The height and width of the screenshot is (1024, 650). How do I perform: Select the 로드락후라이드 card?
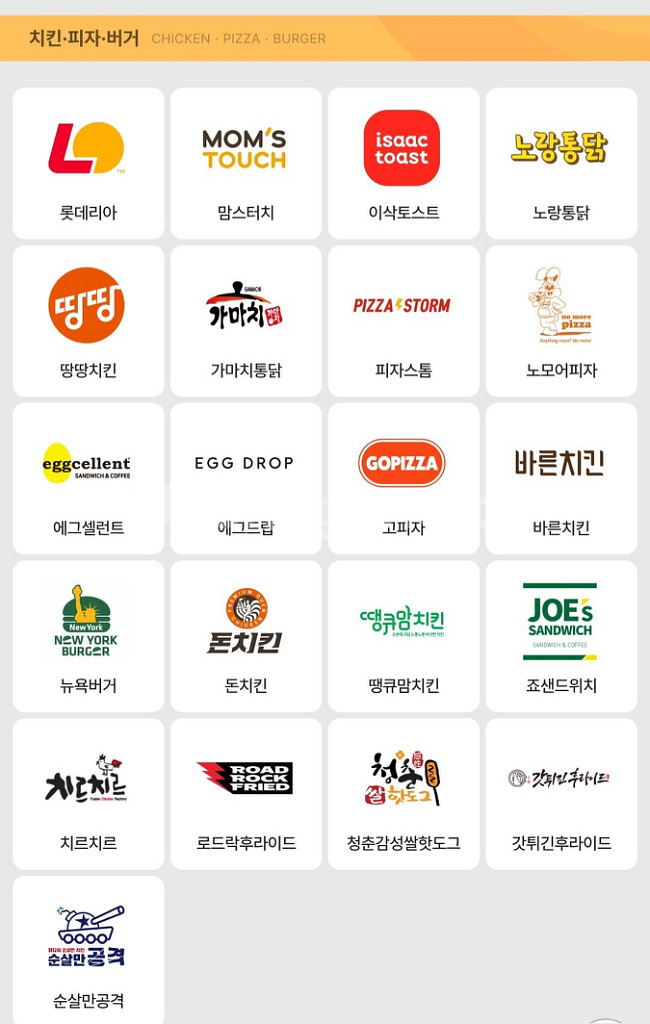(246, 793)
